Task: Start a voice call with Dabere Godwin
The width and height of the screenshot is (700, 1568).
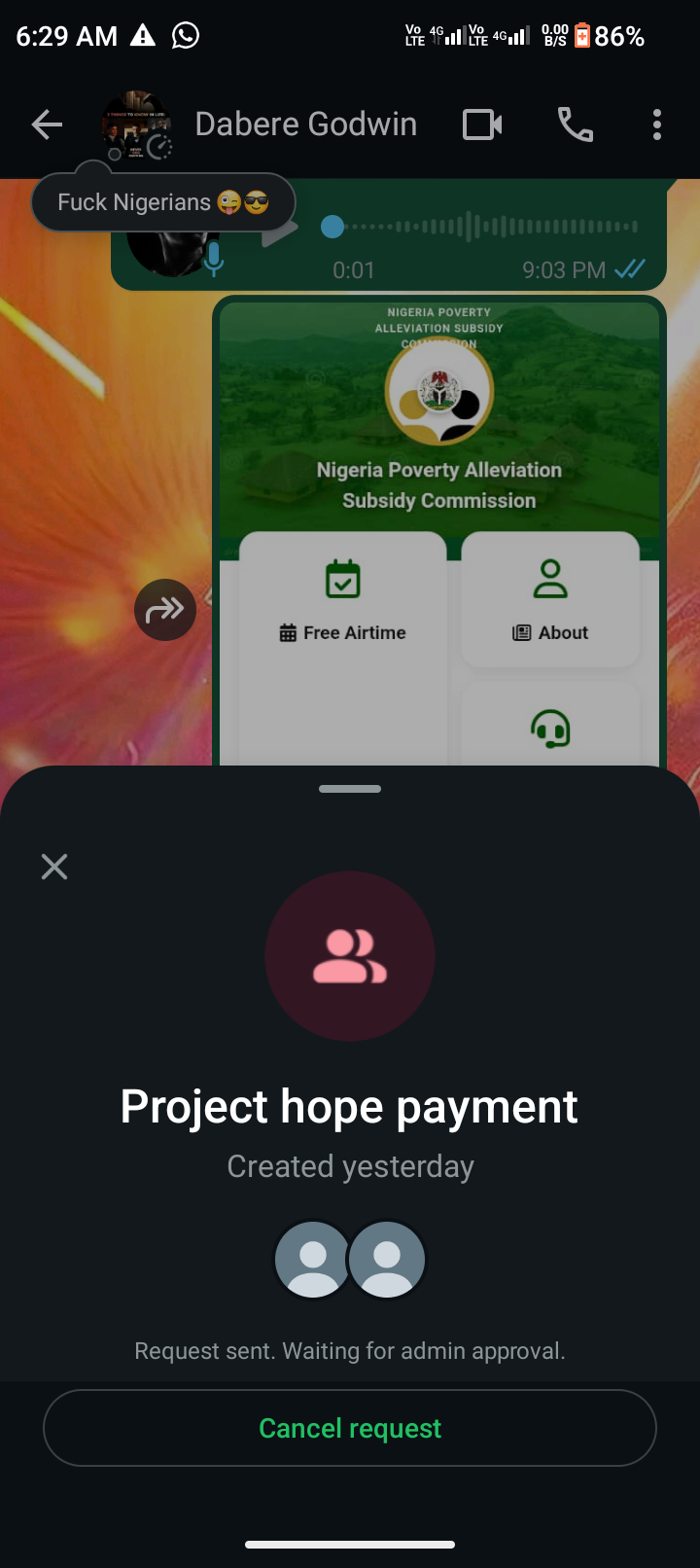Action: (x=575, y=125)
